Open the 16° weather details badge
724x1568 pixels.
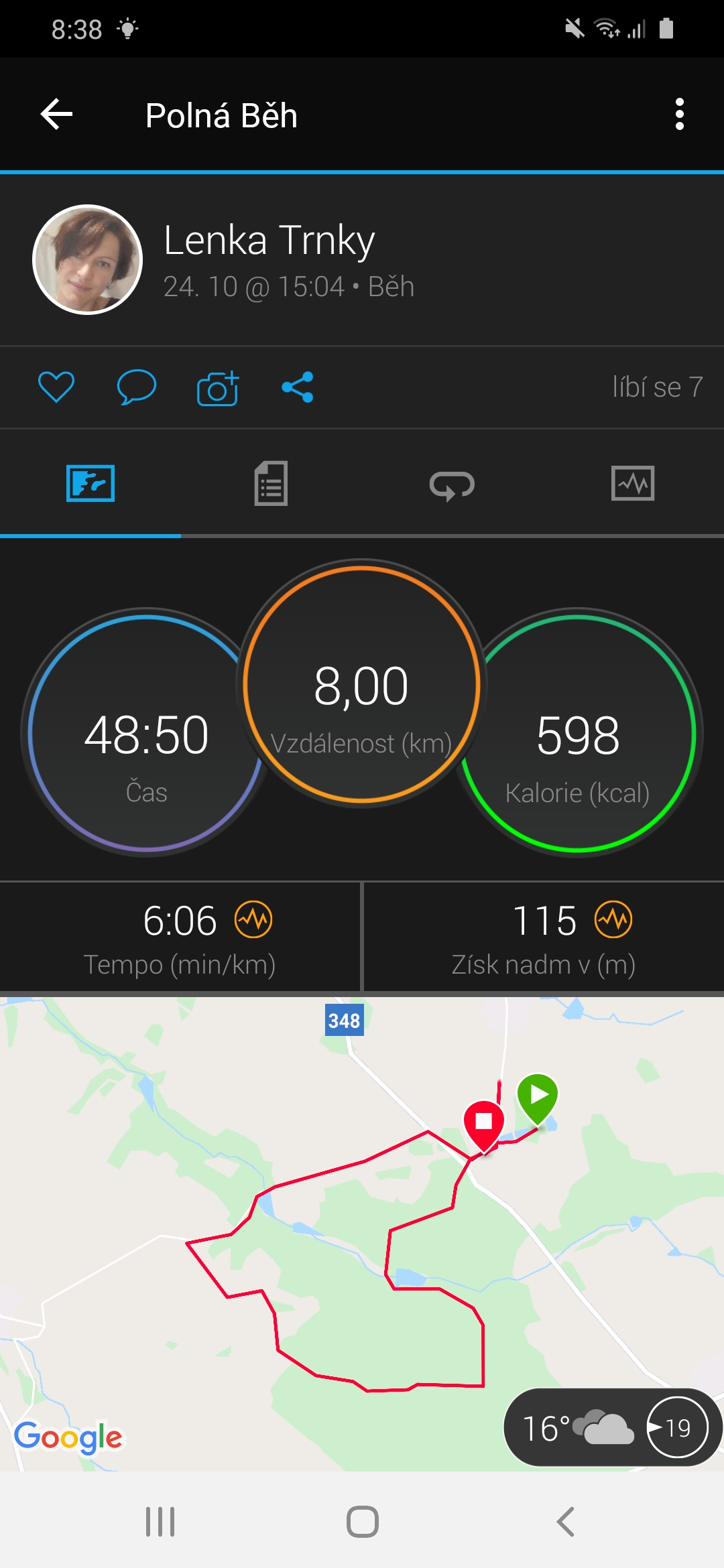(x=611, y=1427)
